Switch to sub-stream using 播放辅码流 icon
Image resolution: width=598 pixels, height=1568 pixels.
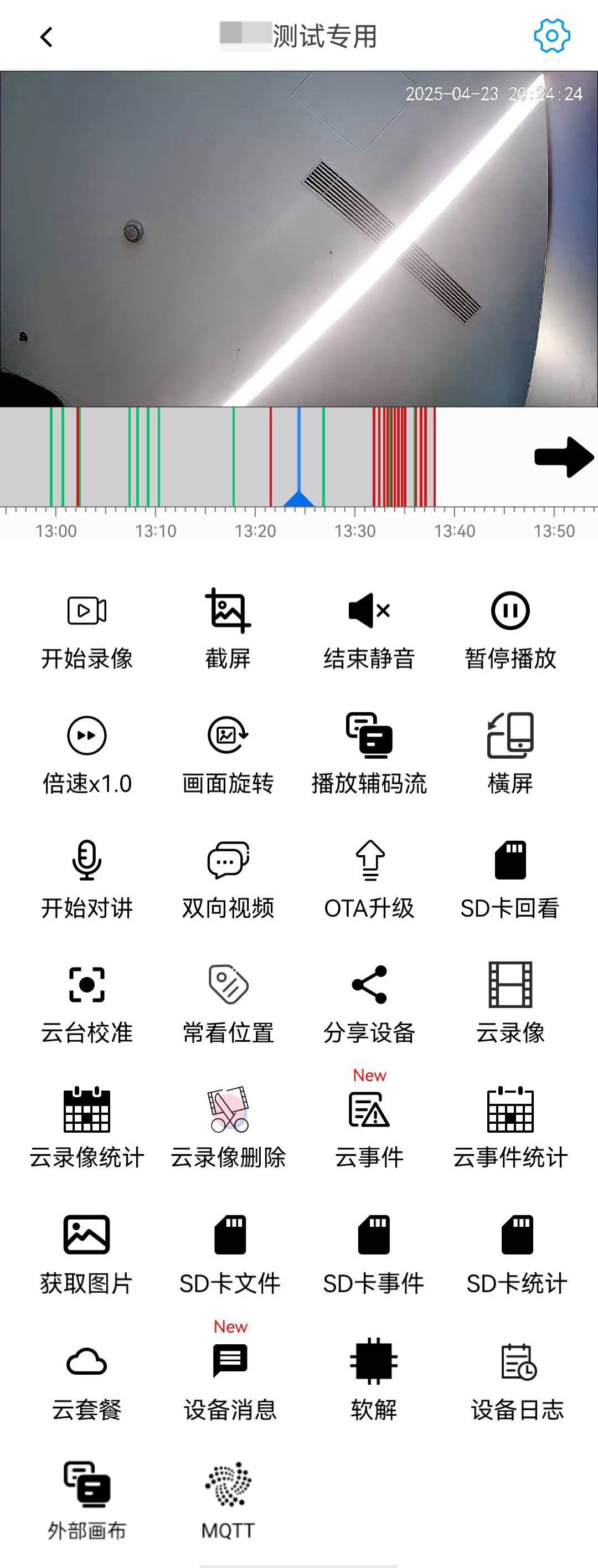370,737
